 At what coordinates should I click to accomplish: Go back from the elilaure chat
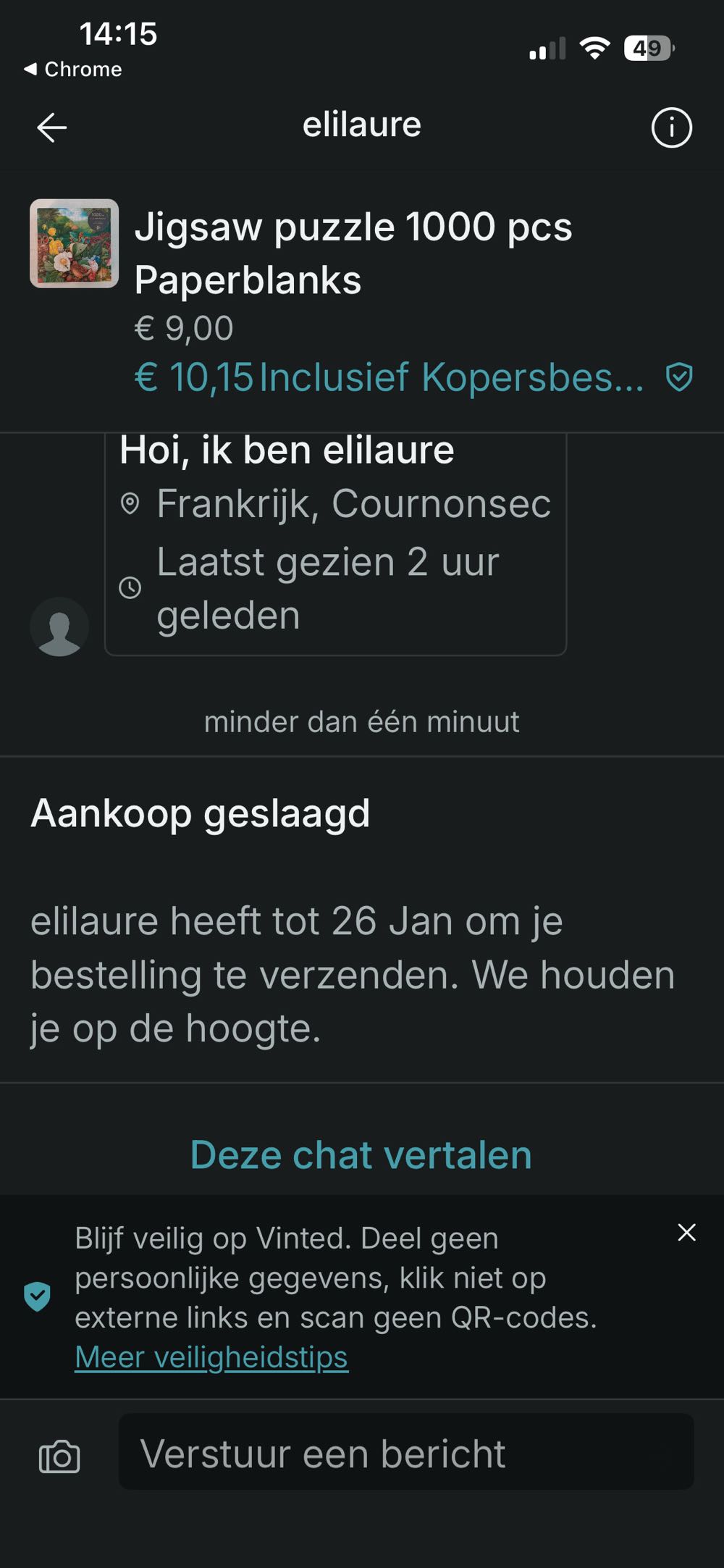point(52,128)
